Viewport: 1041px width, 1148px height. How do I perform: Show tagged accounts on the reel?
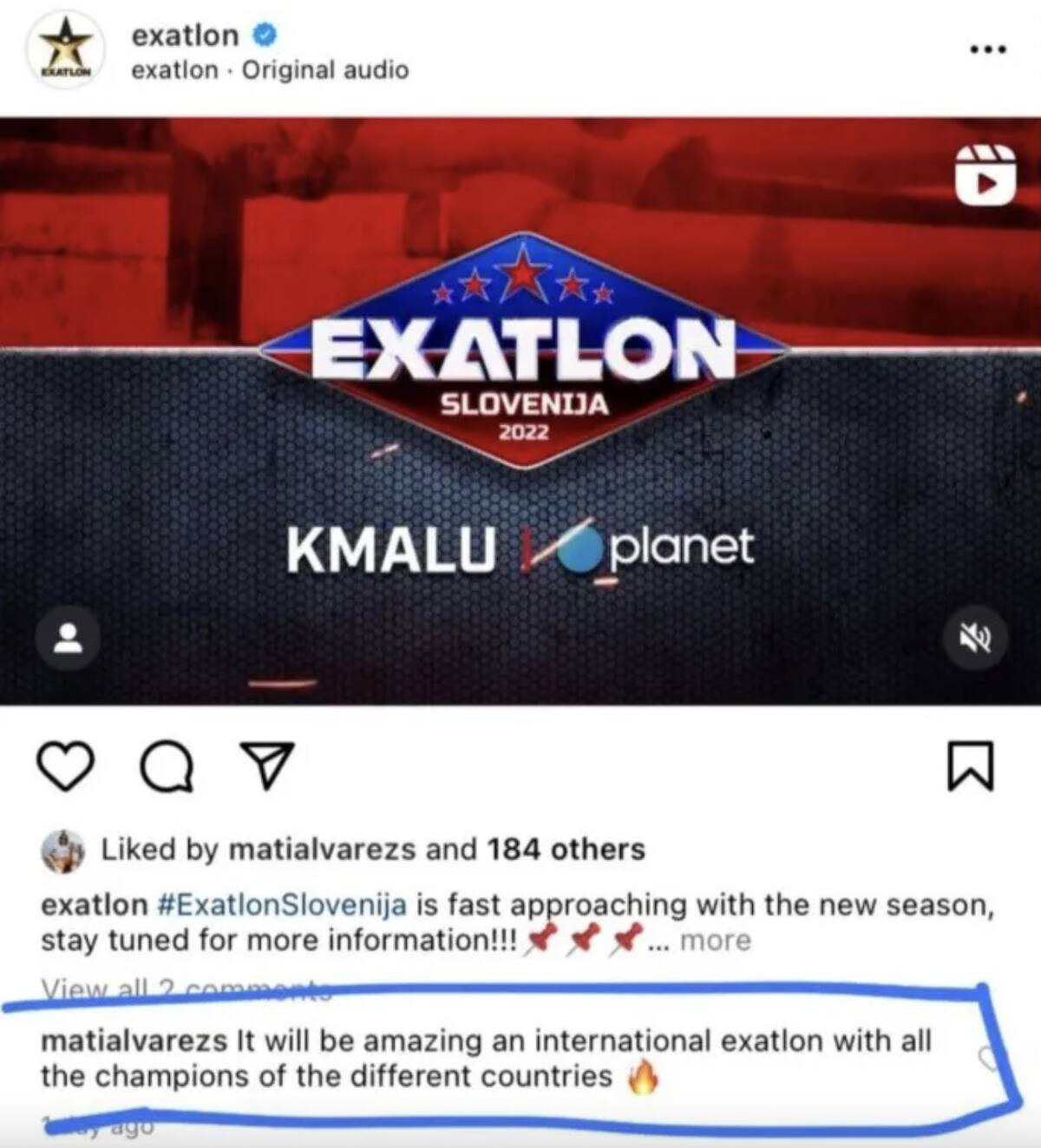[68, 640]
